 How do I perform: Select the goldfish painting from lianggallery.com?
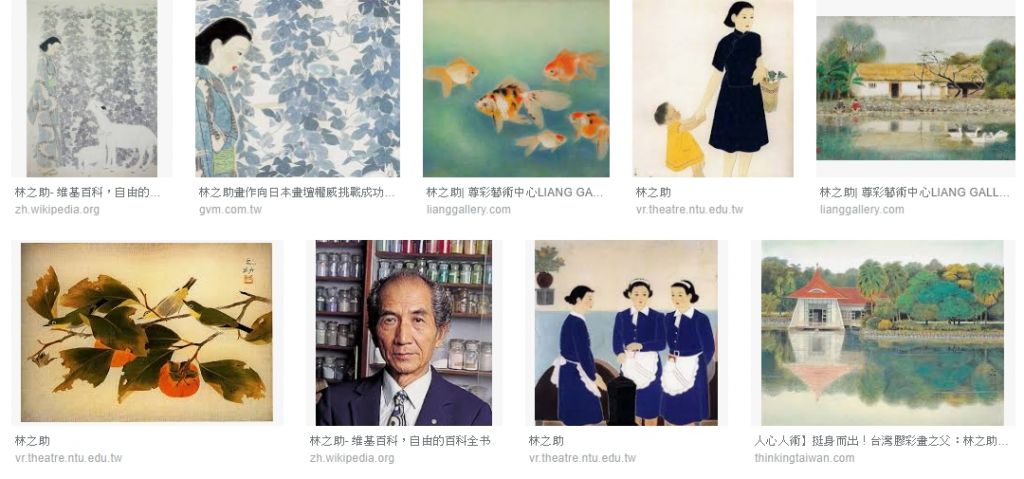tap(515, 88)
